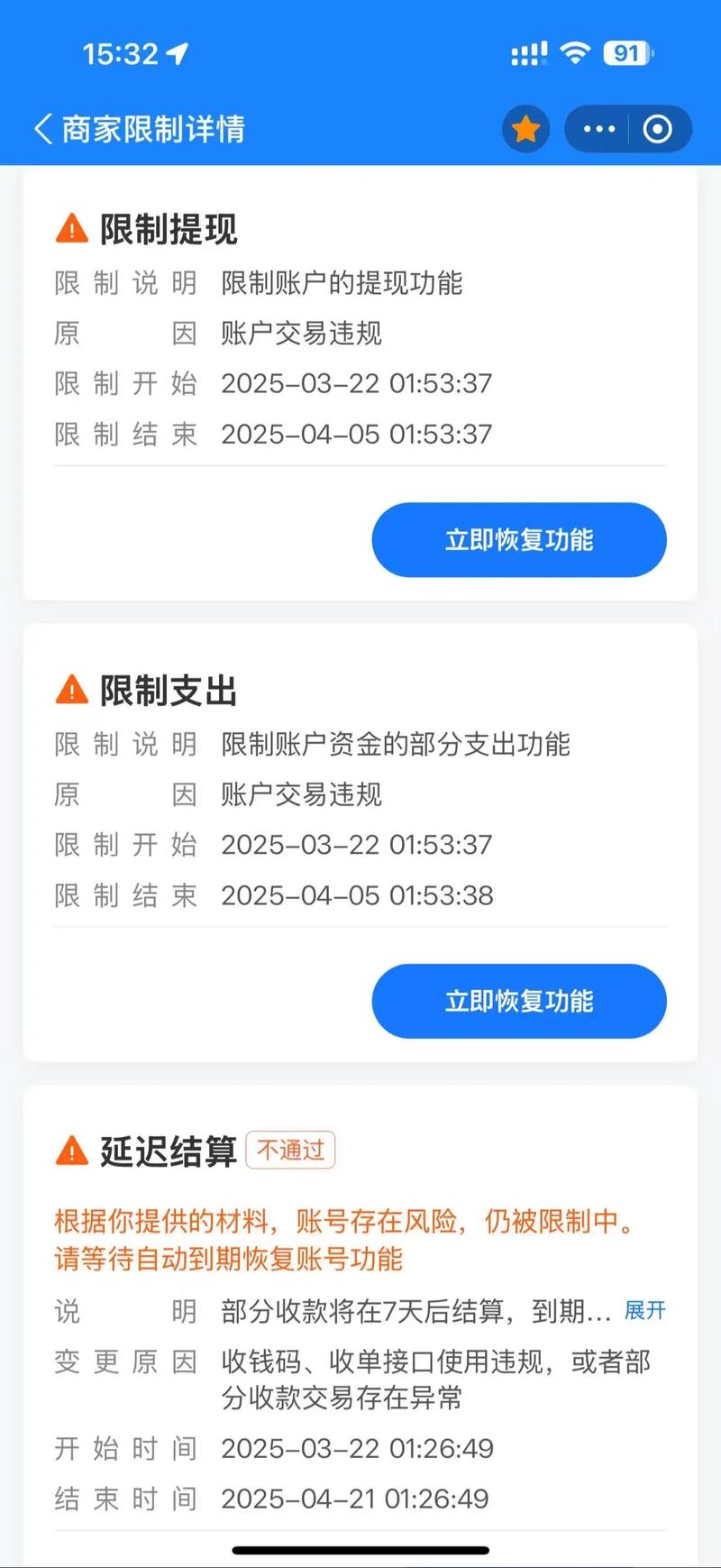This screenshot has height=1568, width=721.
Task: Tap 立即恢复功能 under 限制提现
Action: (519, 540)
